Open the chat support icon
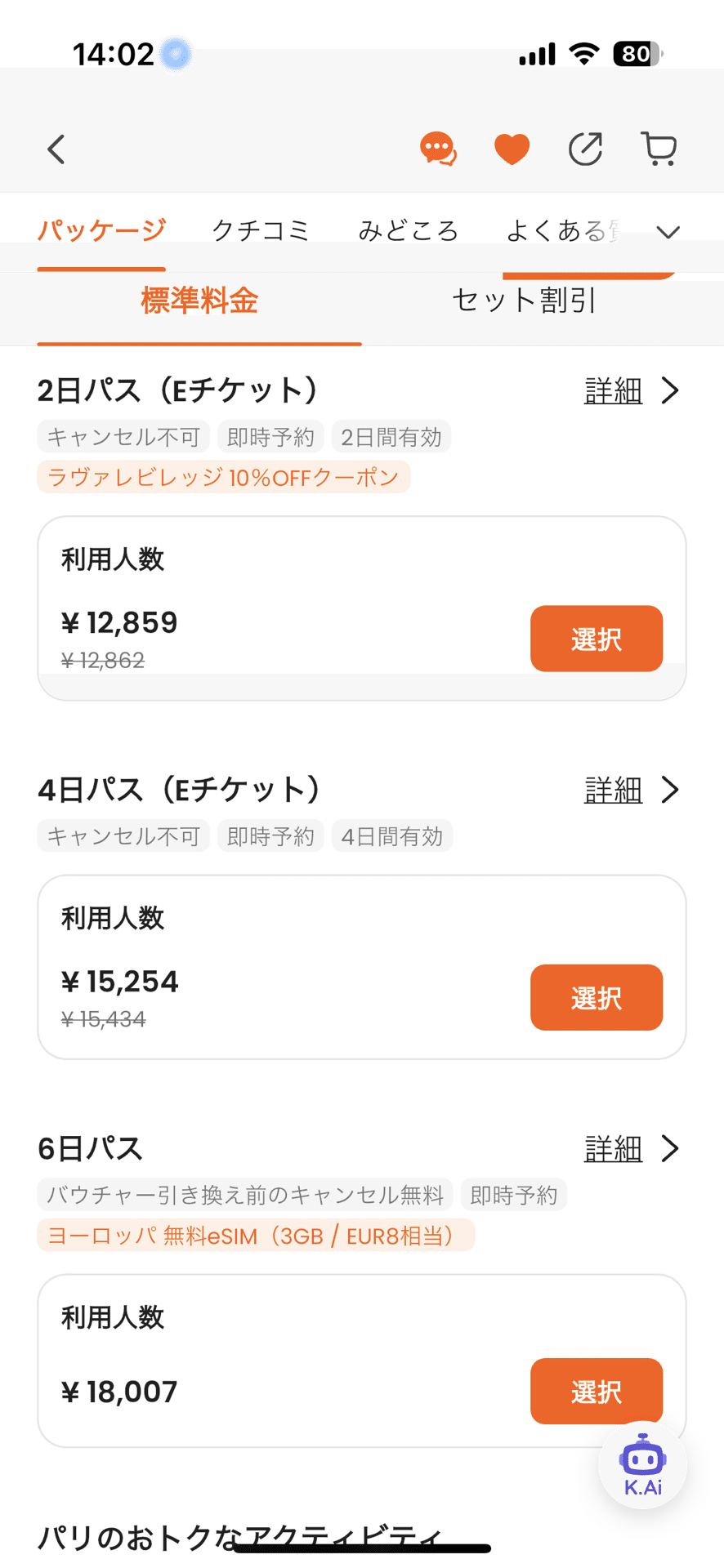The height and width of the screenshot is (1568, 724). pos(438,149)
